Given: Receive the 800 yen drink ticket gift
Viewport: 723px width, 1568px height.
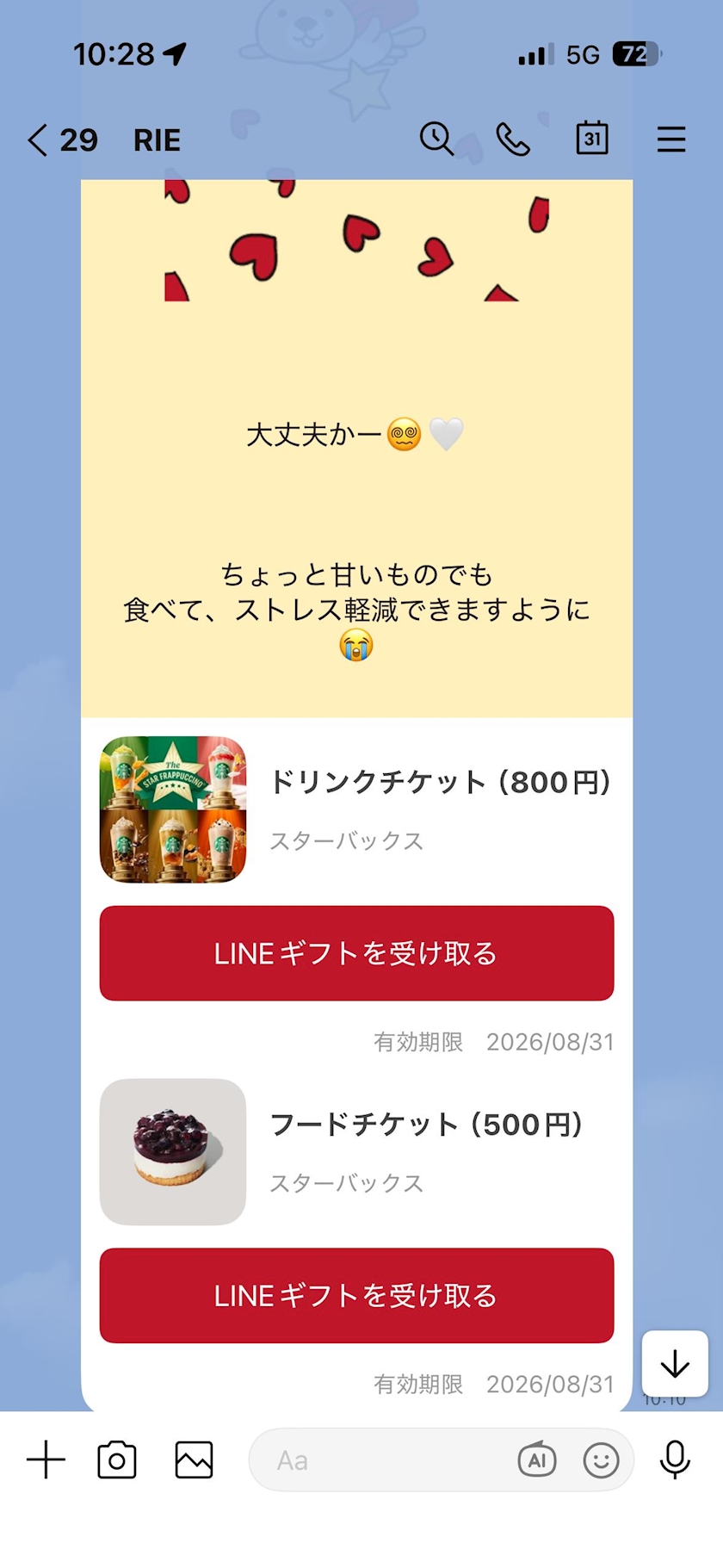Looking at the screenshot, I should 356,953.
